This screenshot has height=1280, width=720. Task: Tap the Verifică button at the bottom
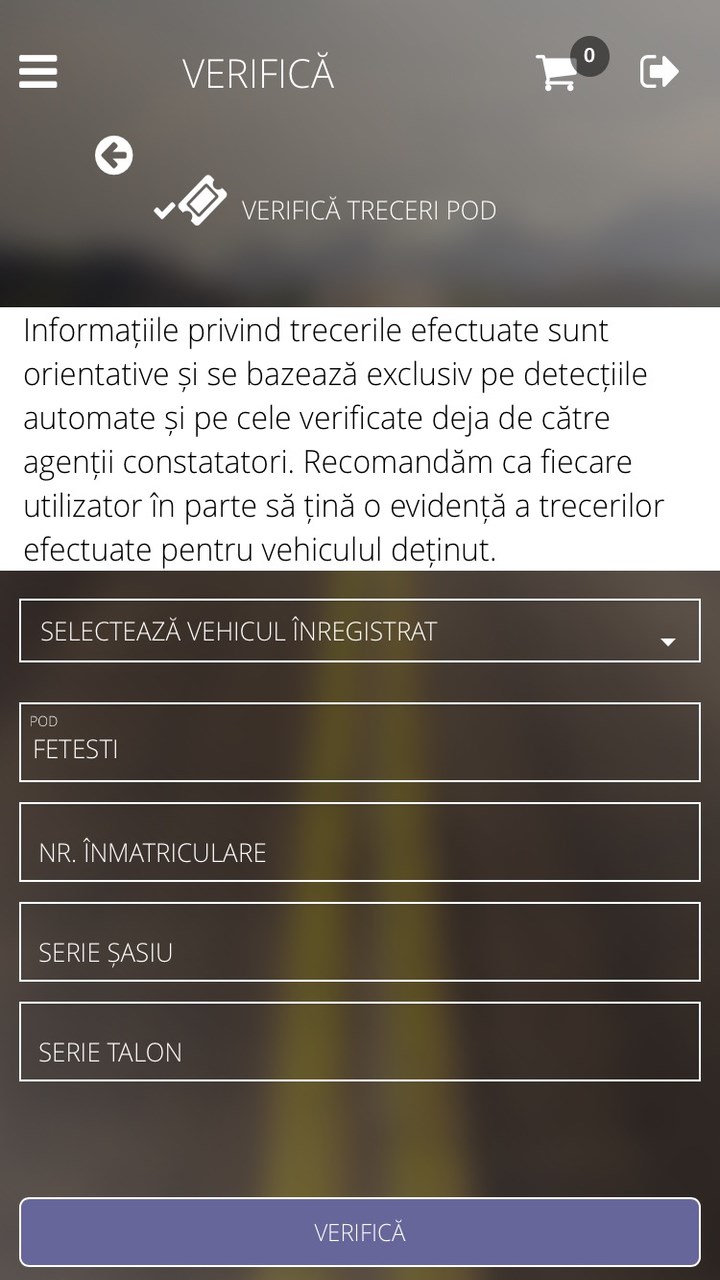coord(360,1232)
